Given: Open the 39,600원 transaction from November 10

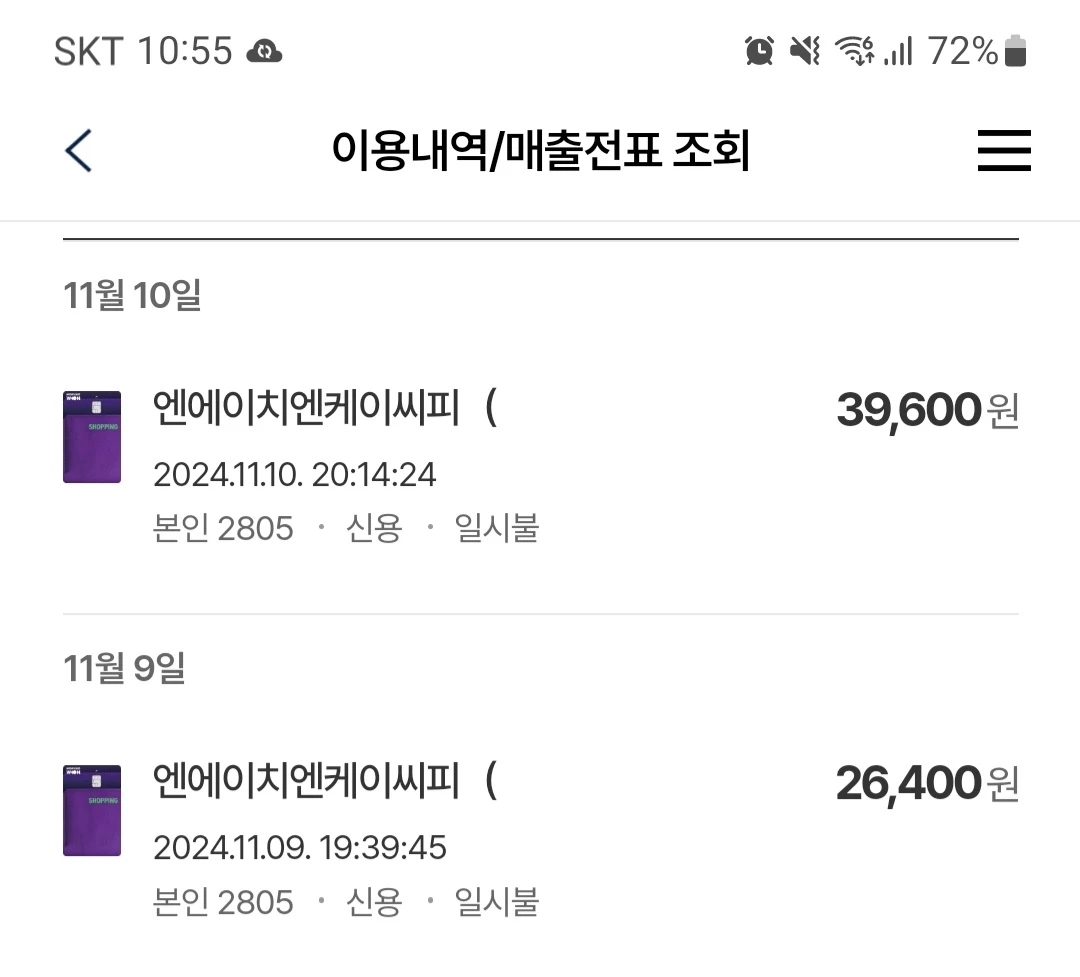Looking at the screenshot, I should pos(540,465).
